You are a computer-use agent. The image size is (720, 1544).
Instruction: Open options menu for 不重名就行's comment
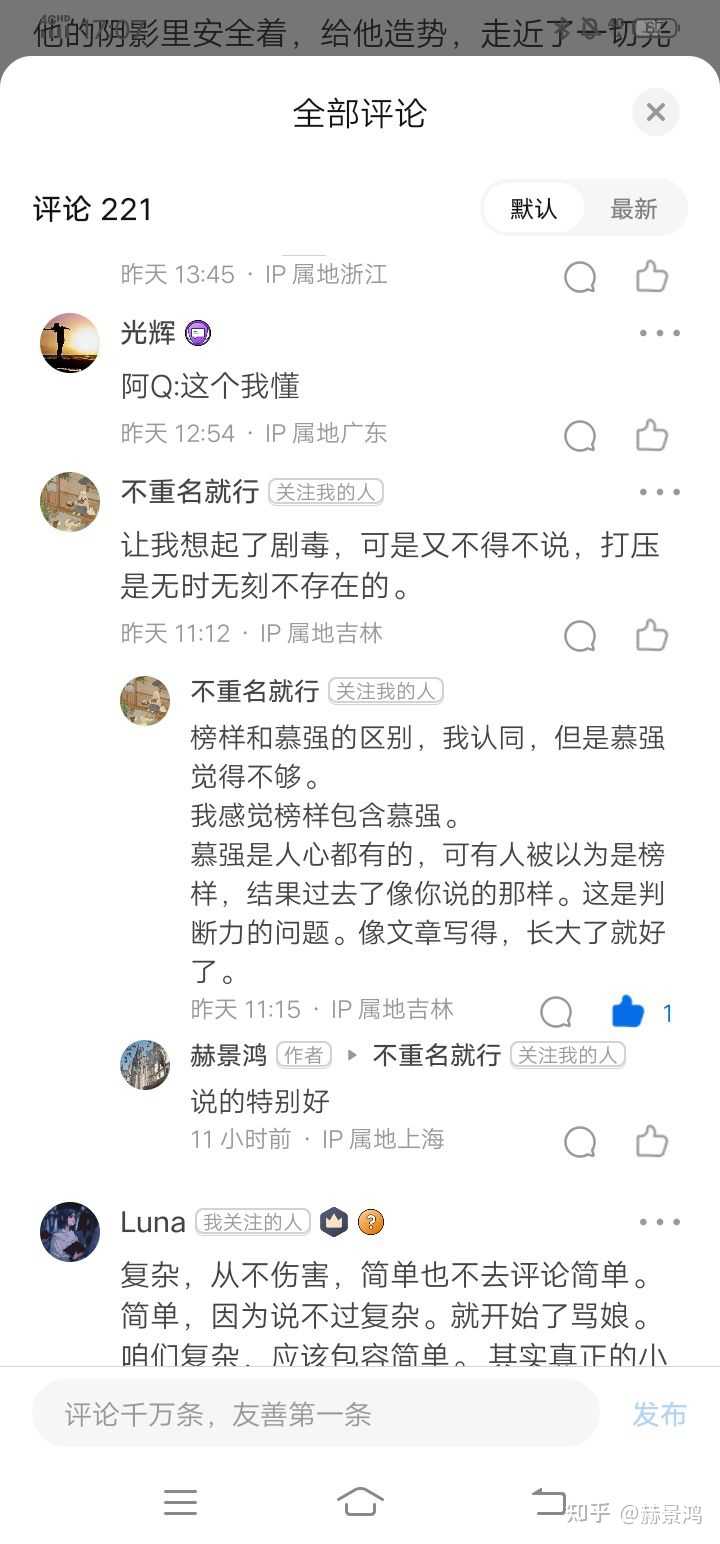[x=660, y=492]
